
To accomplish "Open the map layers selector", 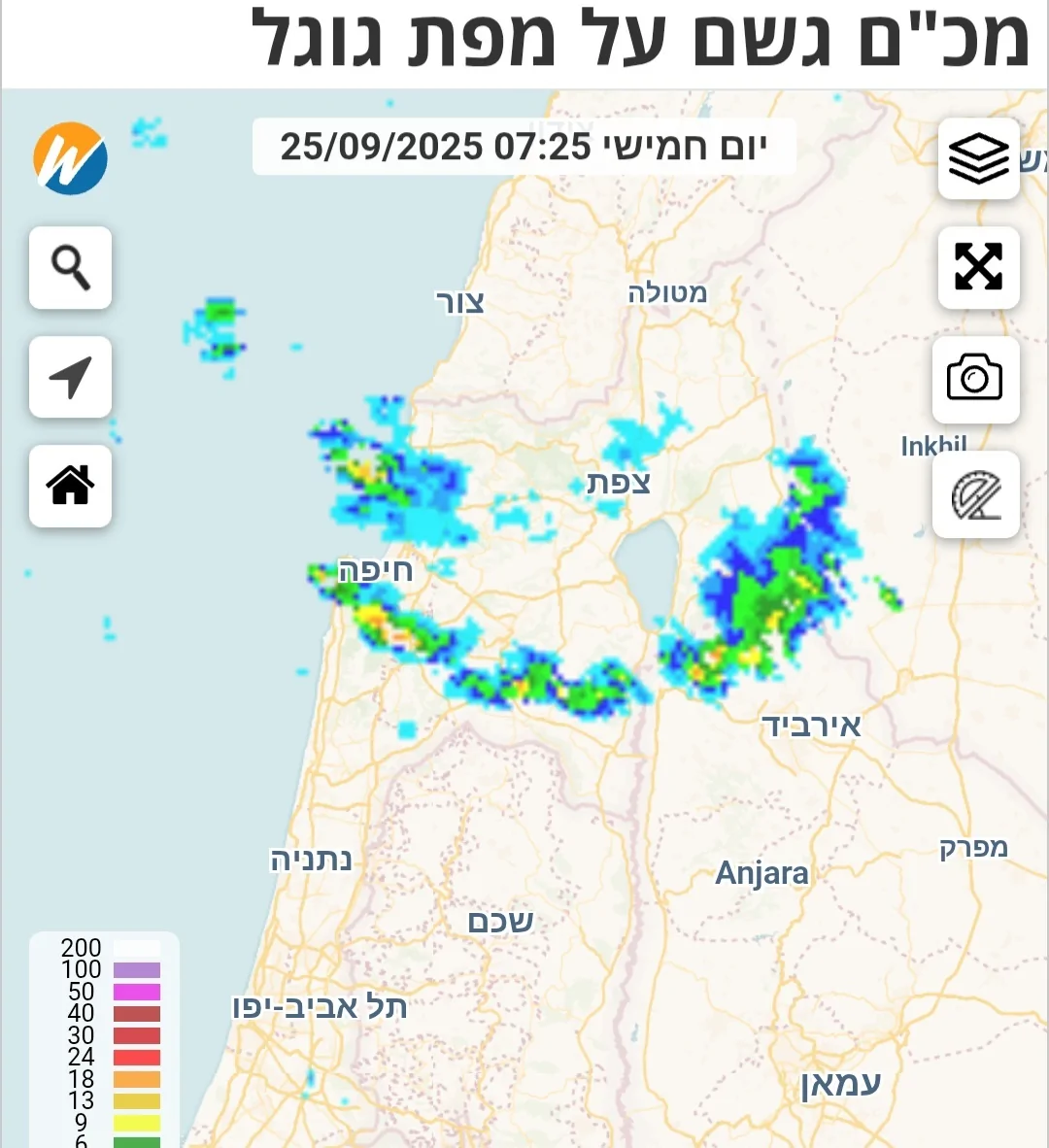I will coord(978,158).
